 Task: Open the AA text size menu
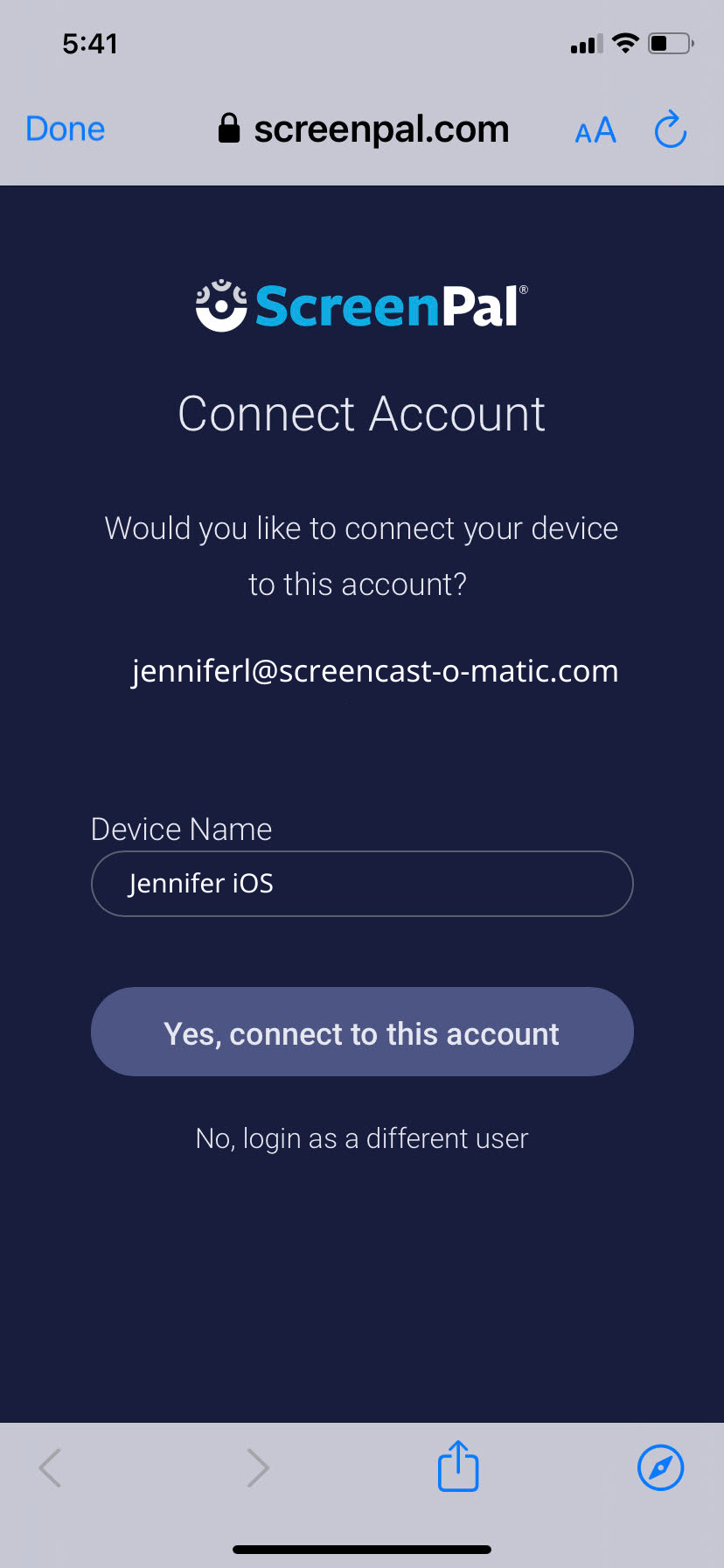[x=595, y=130]
